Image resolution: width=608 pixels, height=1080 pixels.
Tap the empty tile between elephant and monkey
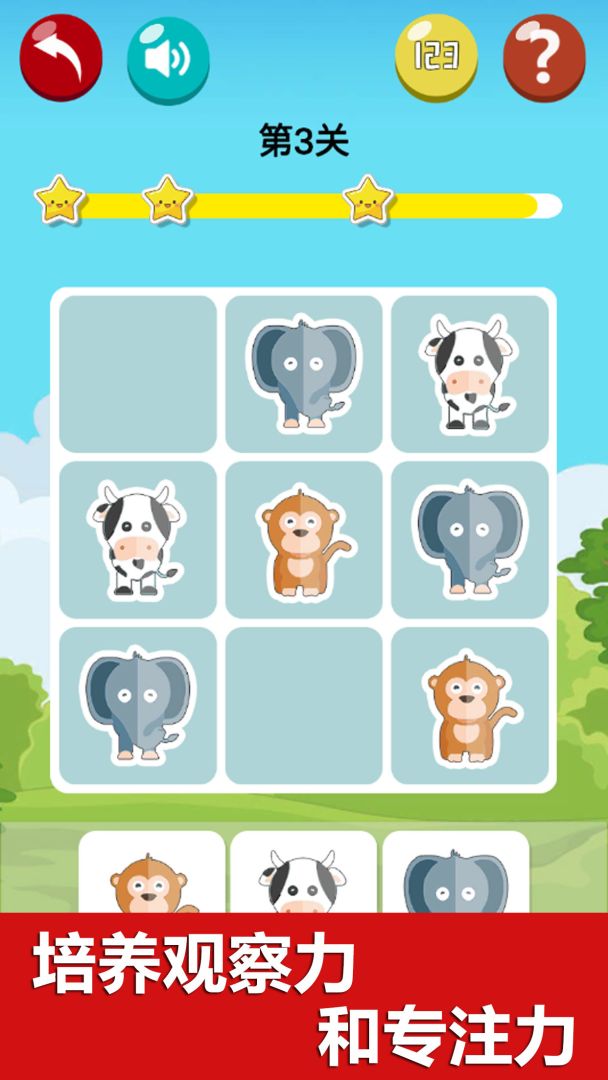coord(304,706)
